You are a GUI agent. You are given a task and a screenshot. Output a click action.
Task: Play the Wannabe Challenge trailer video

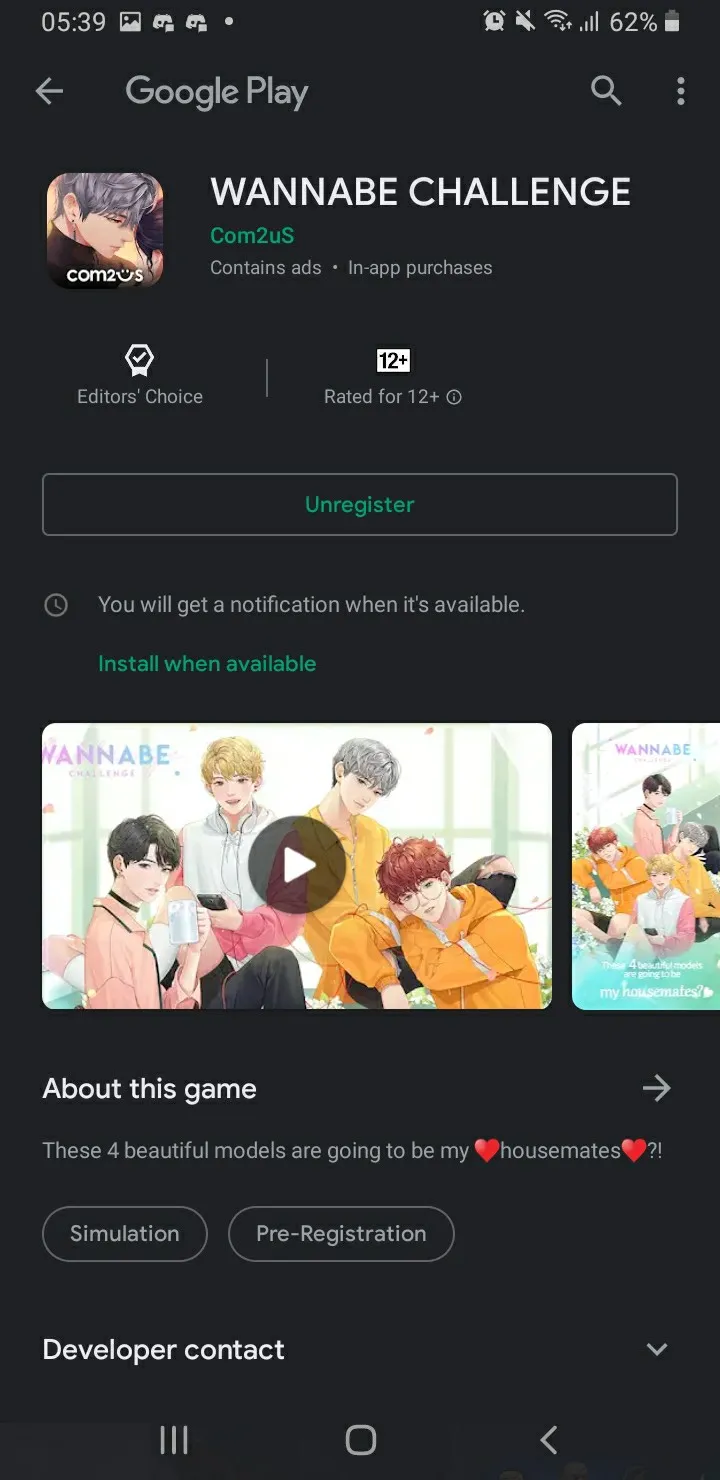pos(297,866)
